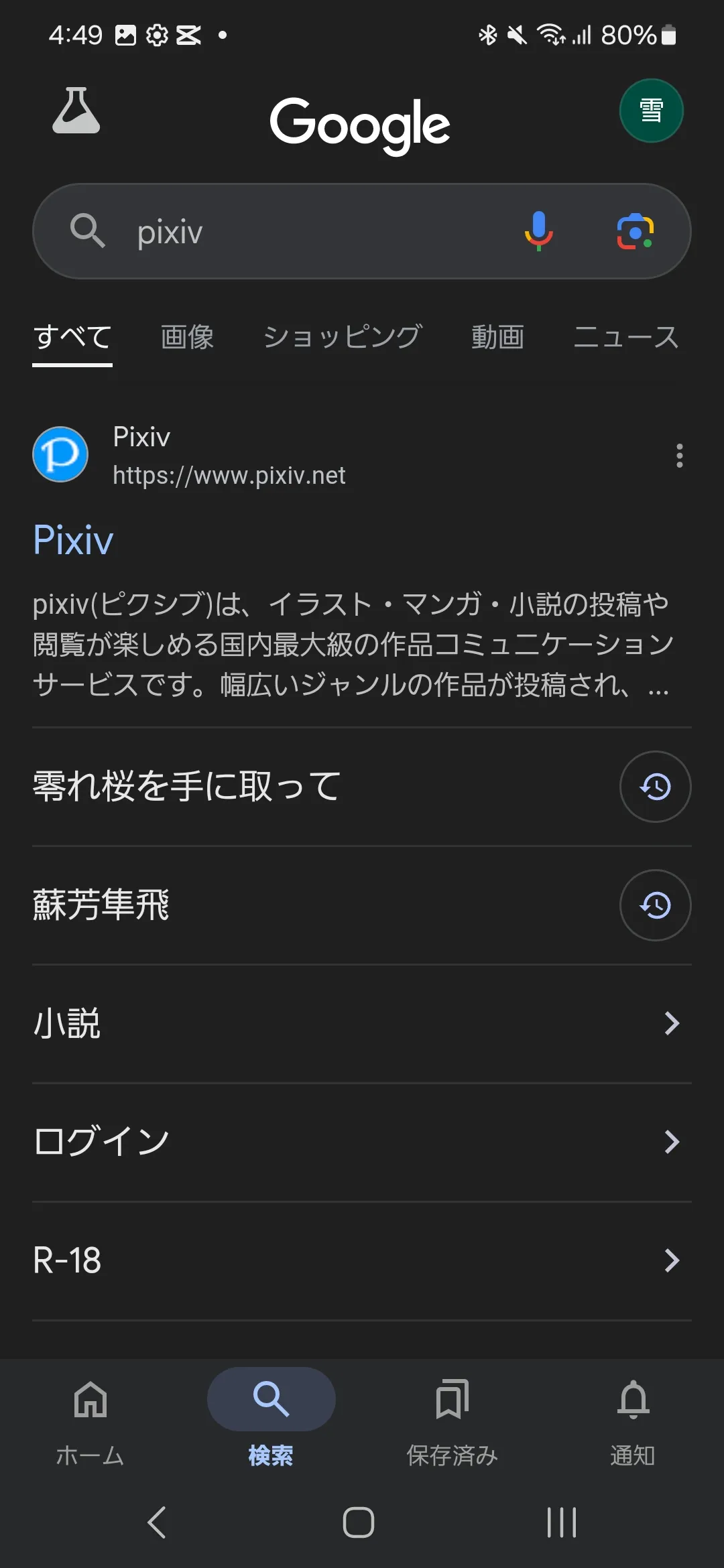Open the ログイン sitelink
This screenshot has height=1568, width=724.
click(362, 1142)
